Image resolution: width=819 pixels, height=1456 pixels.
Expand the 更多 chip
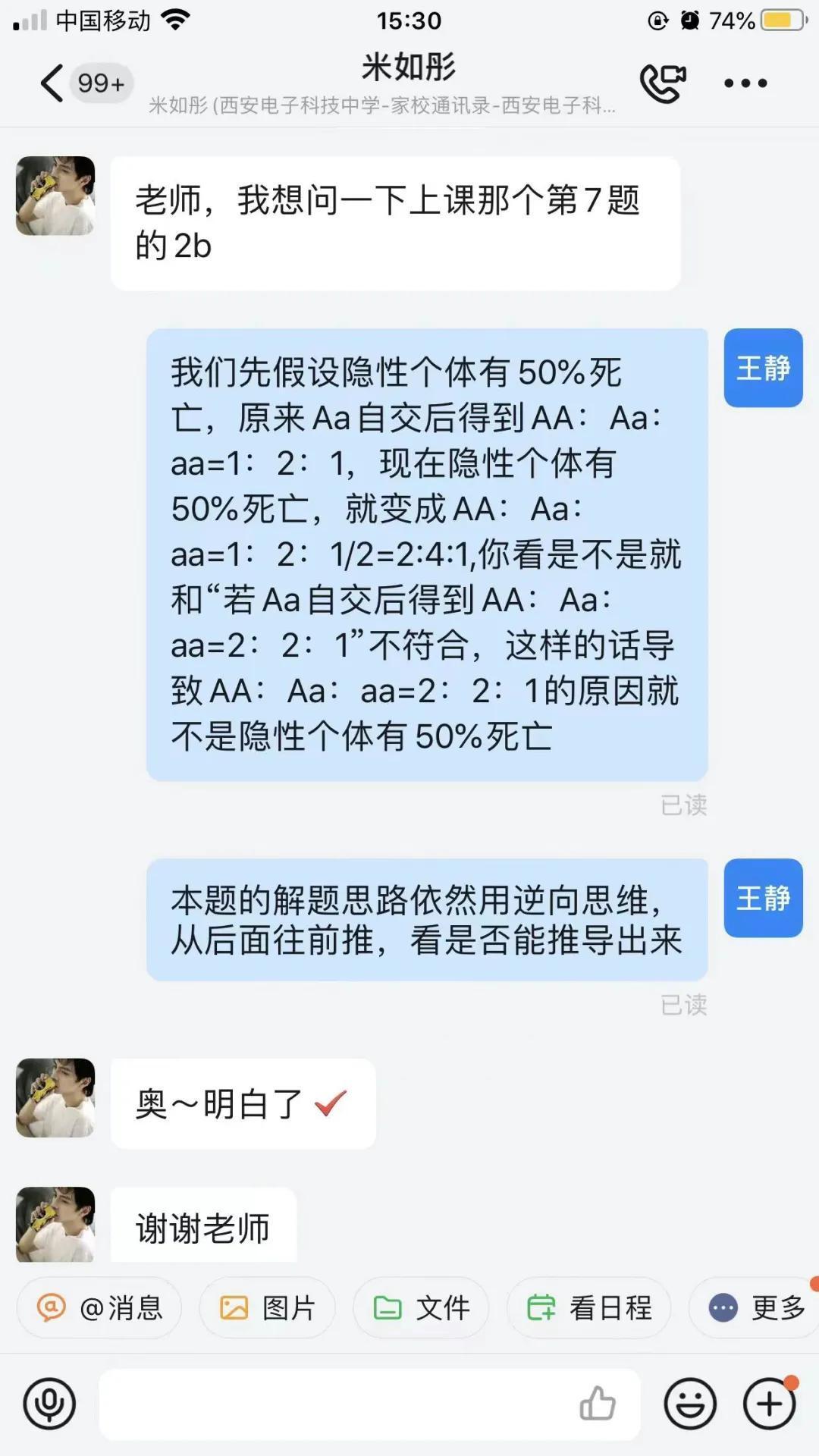(x=756, y=1308)
